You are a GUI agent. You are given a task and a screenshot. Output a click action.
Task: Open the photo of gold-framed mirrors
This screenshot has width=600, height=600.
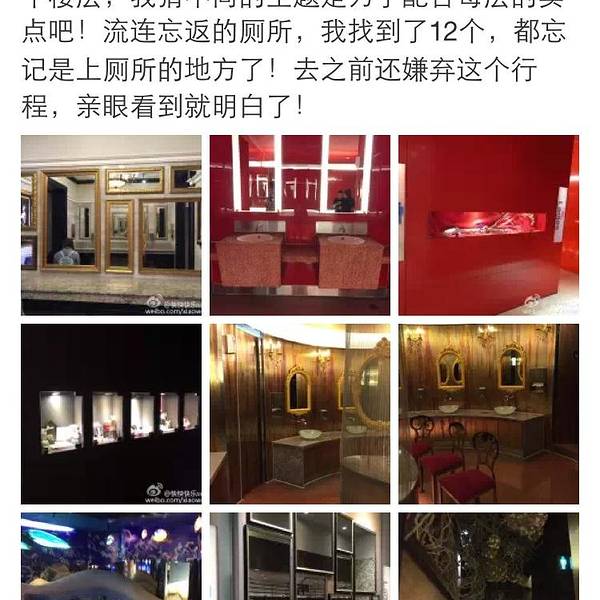click(110, 225)
